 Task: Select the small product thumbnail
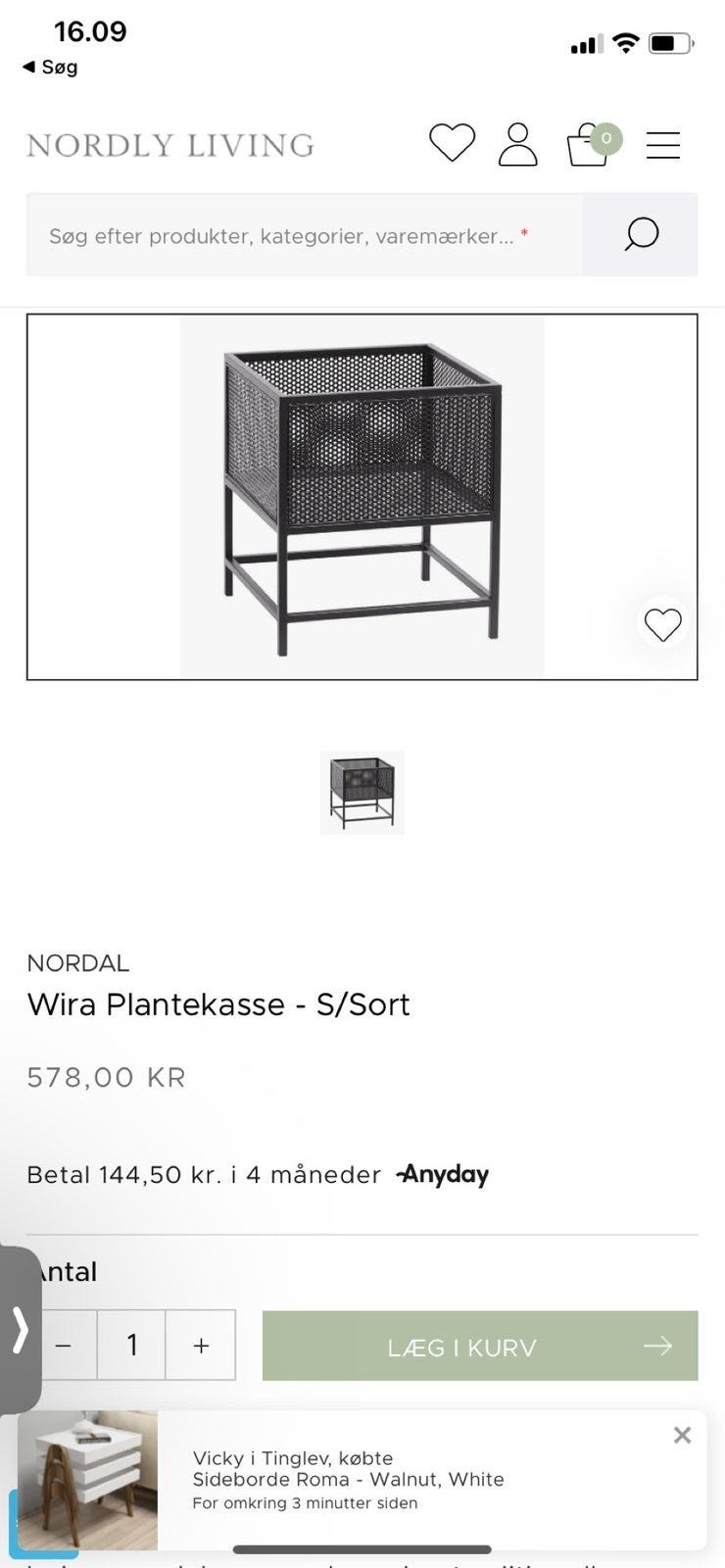pos(362,793)
